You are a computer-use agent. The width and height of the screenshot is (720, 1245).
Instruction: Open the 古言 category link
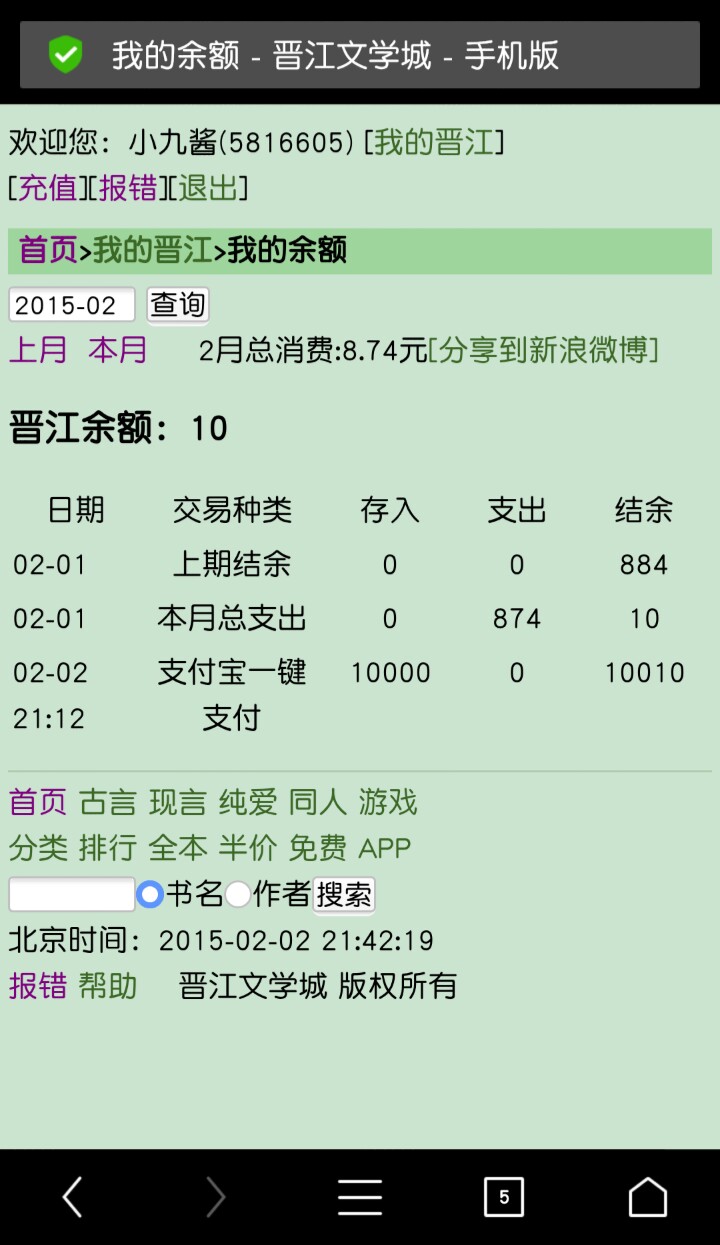[x=108, y=802]
